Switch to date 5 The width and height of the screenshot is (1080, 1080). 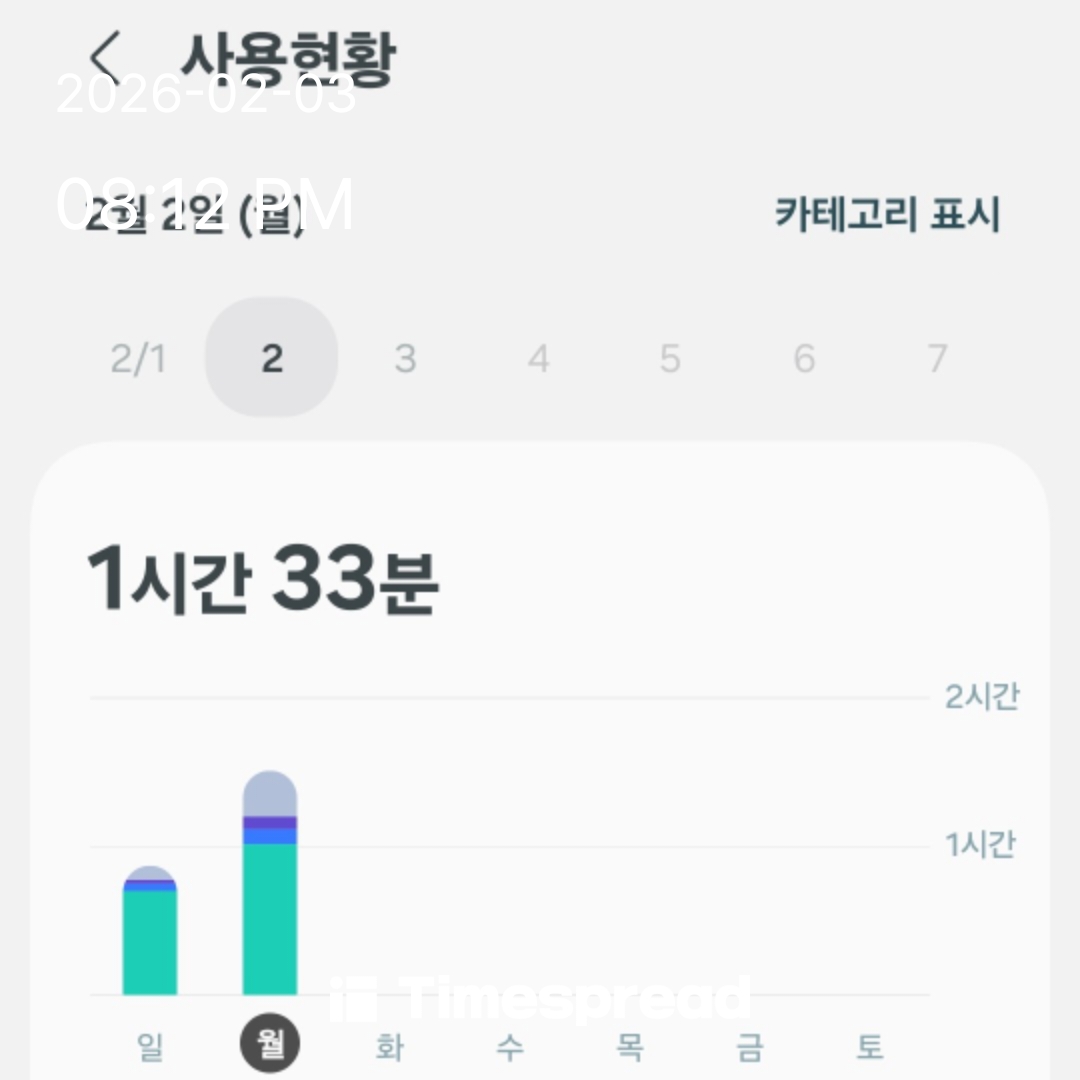click(x=670, y=358)
